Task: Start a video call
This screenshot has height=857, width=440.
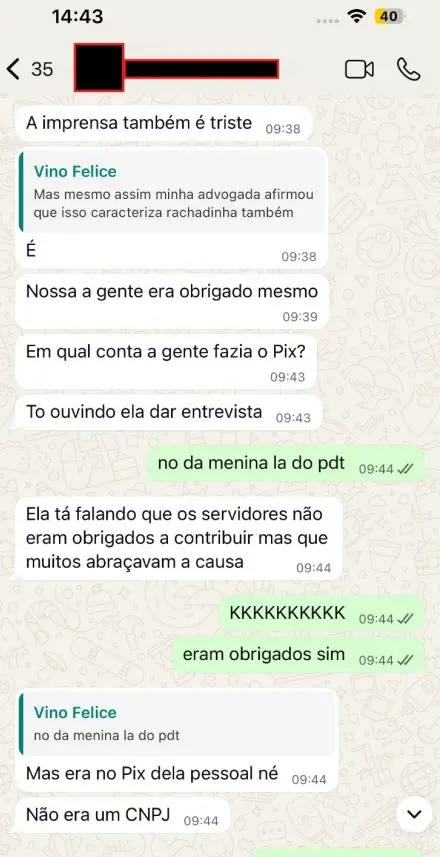Action: [x=359, y=69]
